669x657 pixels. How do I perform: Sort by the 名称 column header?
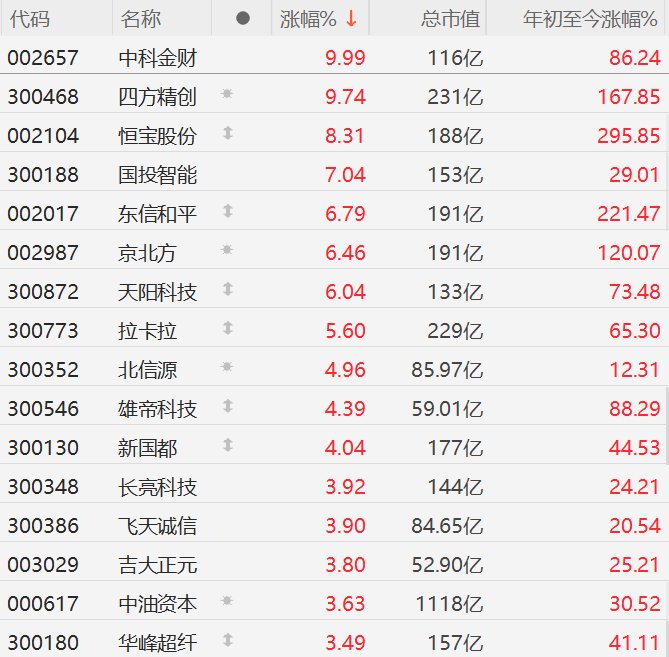click(x=140, y=19)
